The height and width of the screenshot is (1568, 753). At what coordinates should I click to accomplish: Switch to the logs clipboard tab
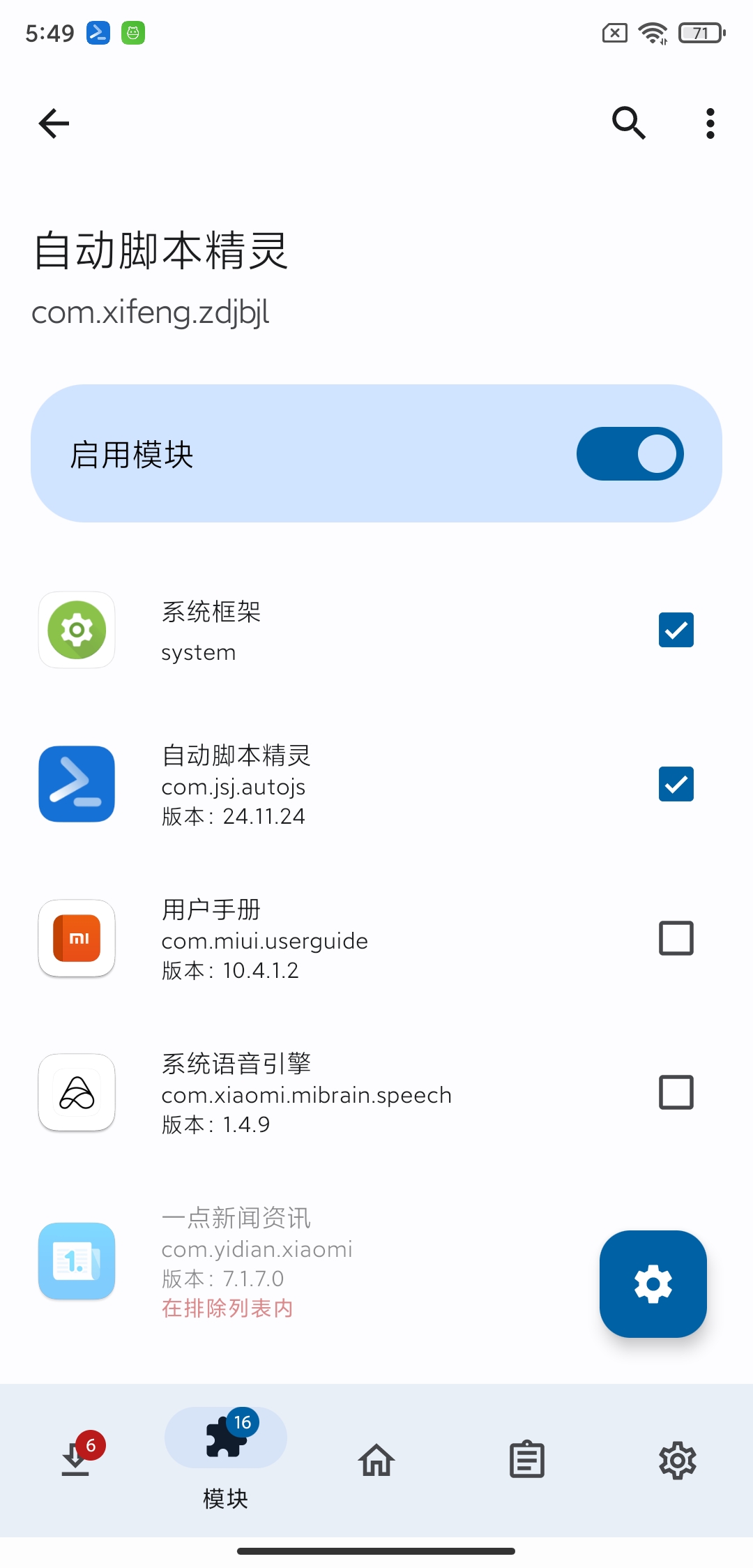(x=527, y=1460)
